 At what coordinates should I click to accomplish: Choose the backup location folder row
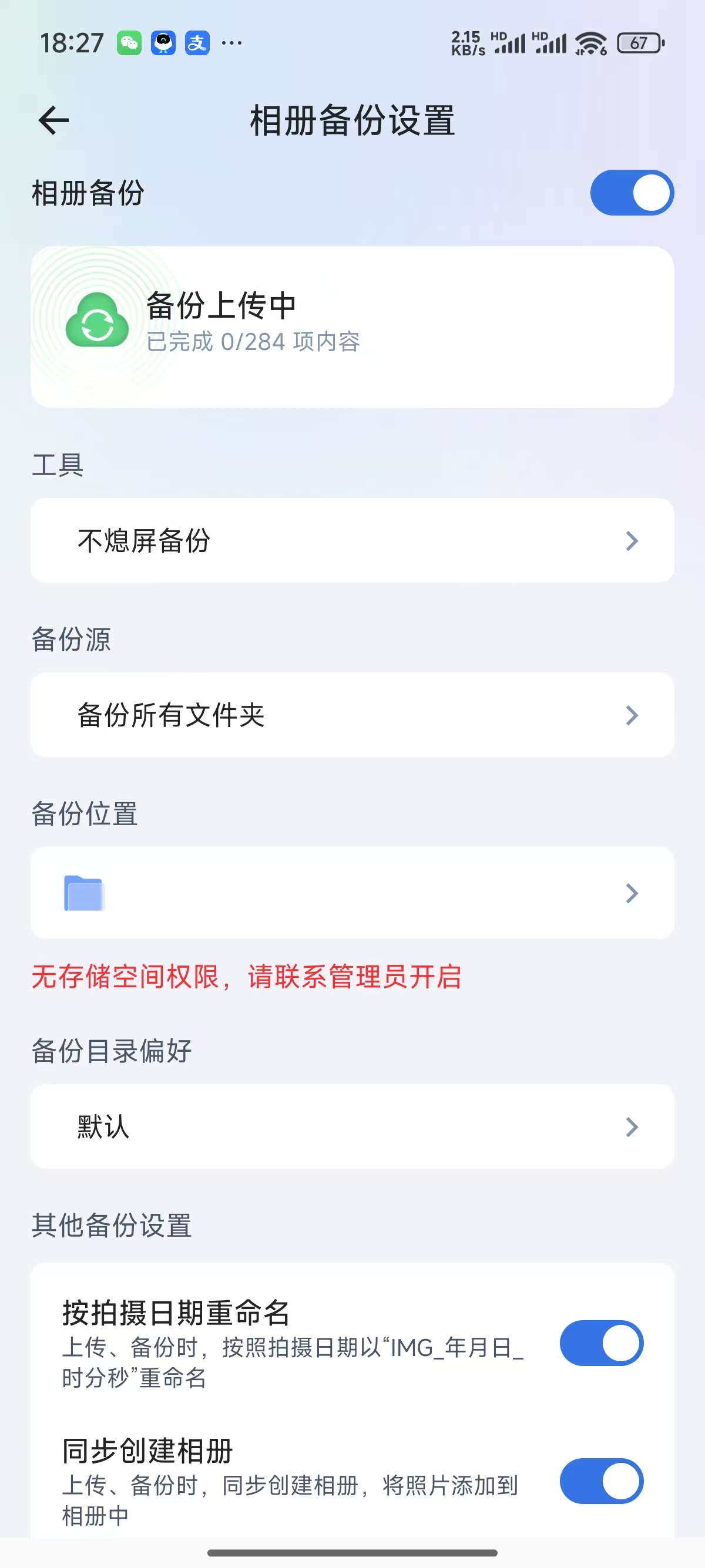click(352, 892)
